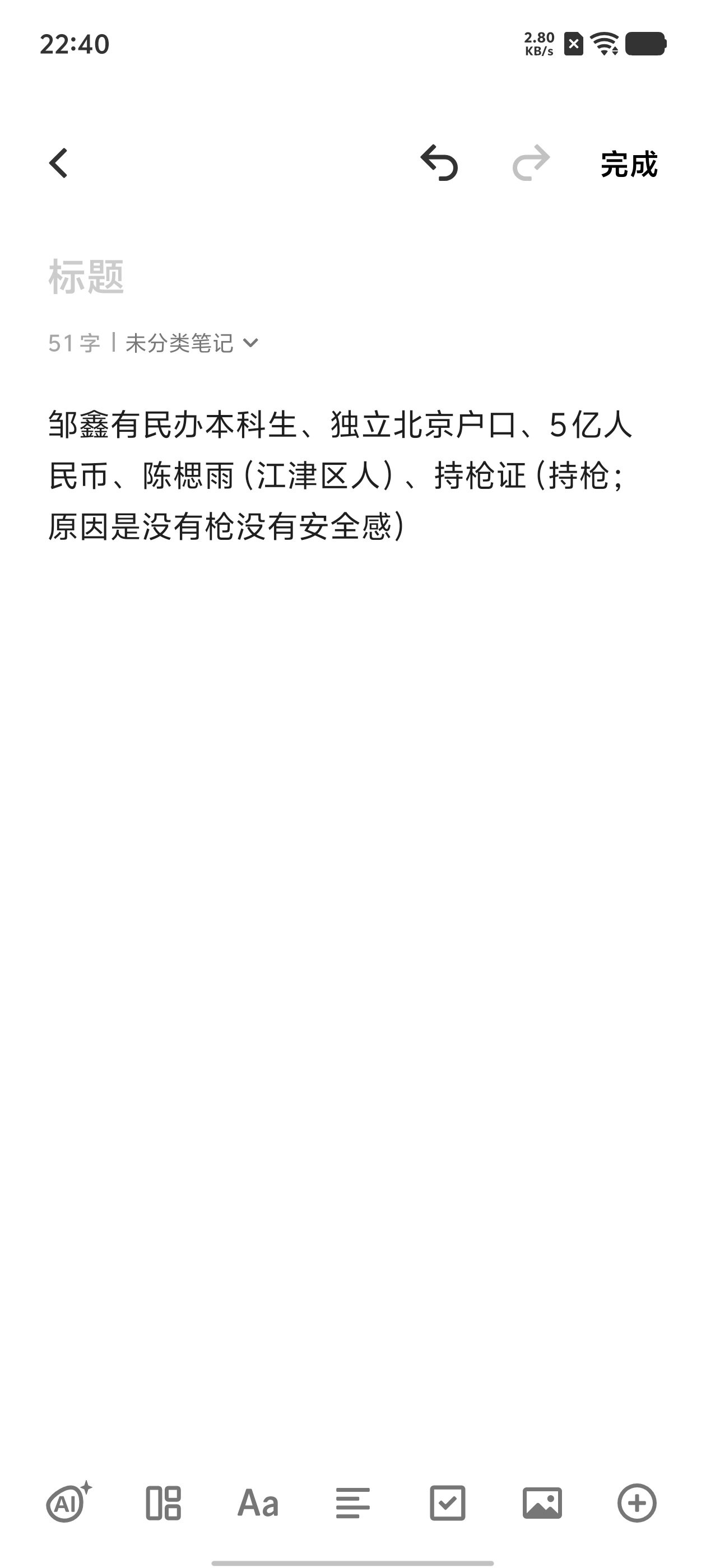Tap 完成 to finish editing

pyautogui.click(x=629, y=164)
